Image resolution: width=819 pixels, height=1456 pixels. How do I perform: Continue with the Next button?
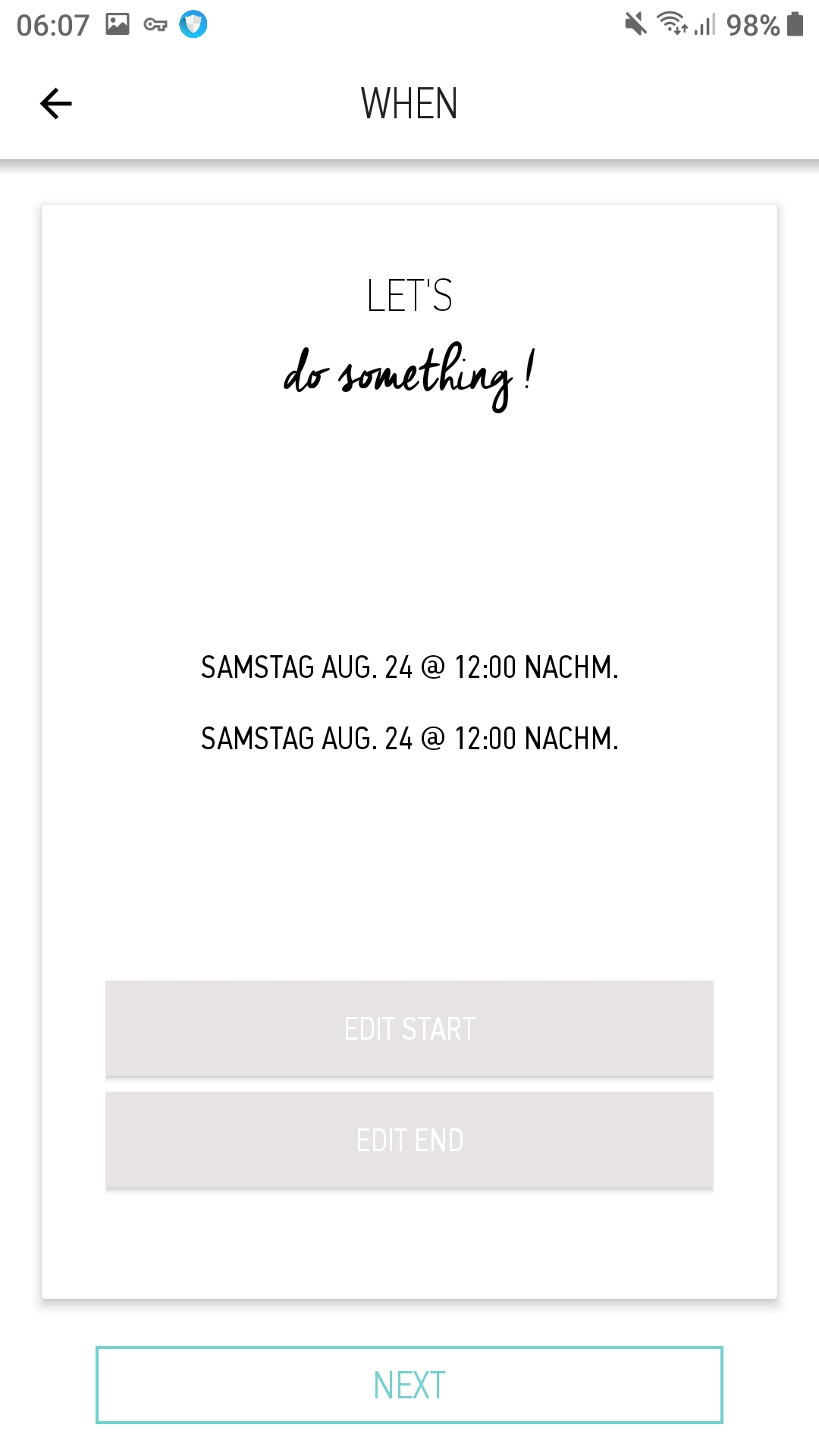[409, 1385]
